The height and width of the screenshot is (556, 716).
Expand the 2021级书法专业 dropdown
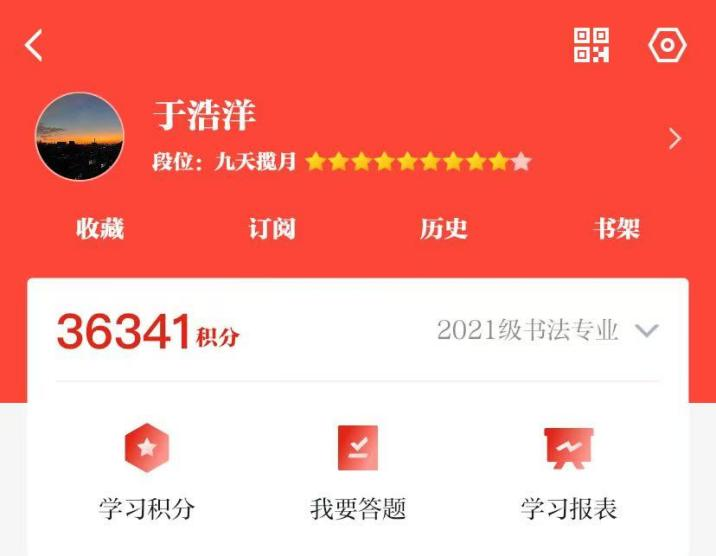[x=647, y=331]
